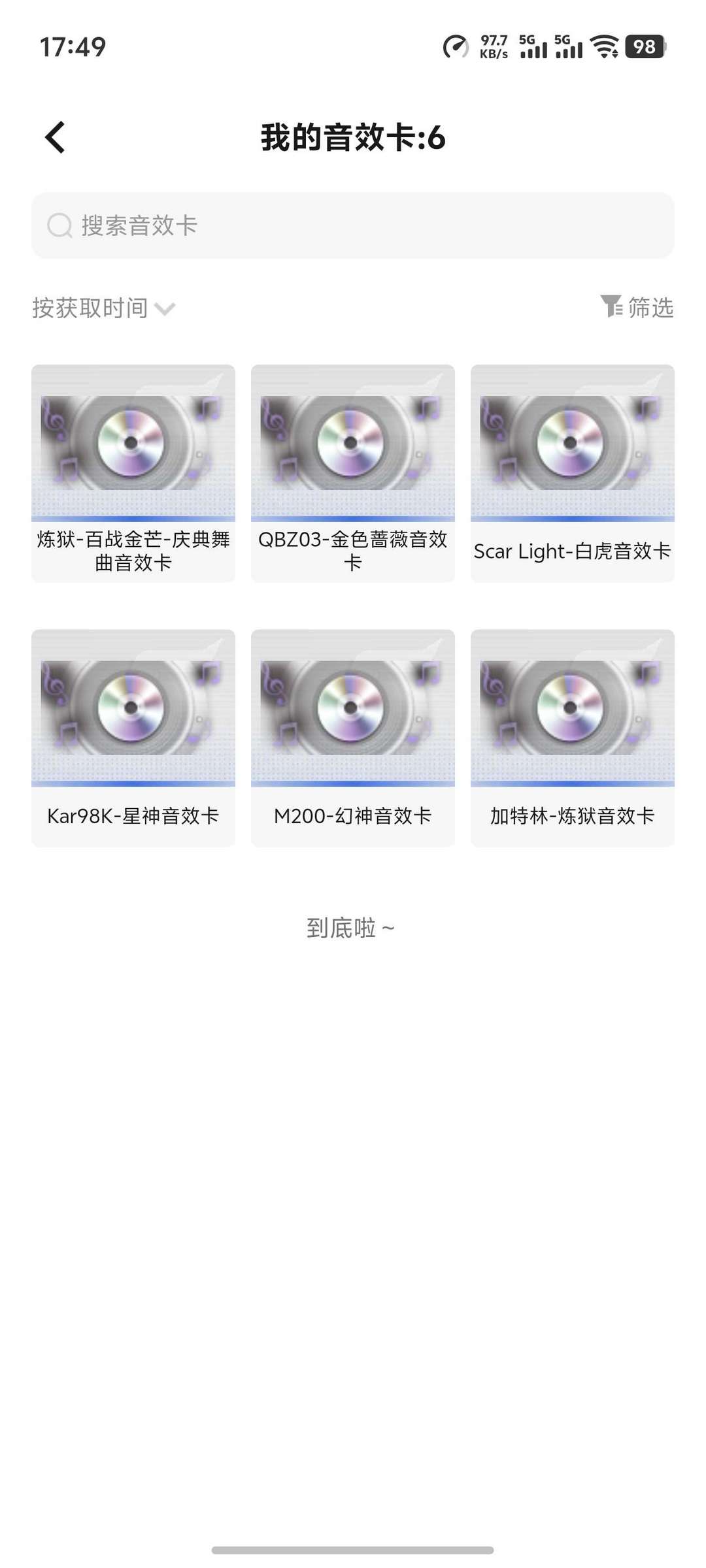The height and width of the screenshot is (1568, 706).
Task: Tap the 搜索音效卡 search field
Action: 353,225
